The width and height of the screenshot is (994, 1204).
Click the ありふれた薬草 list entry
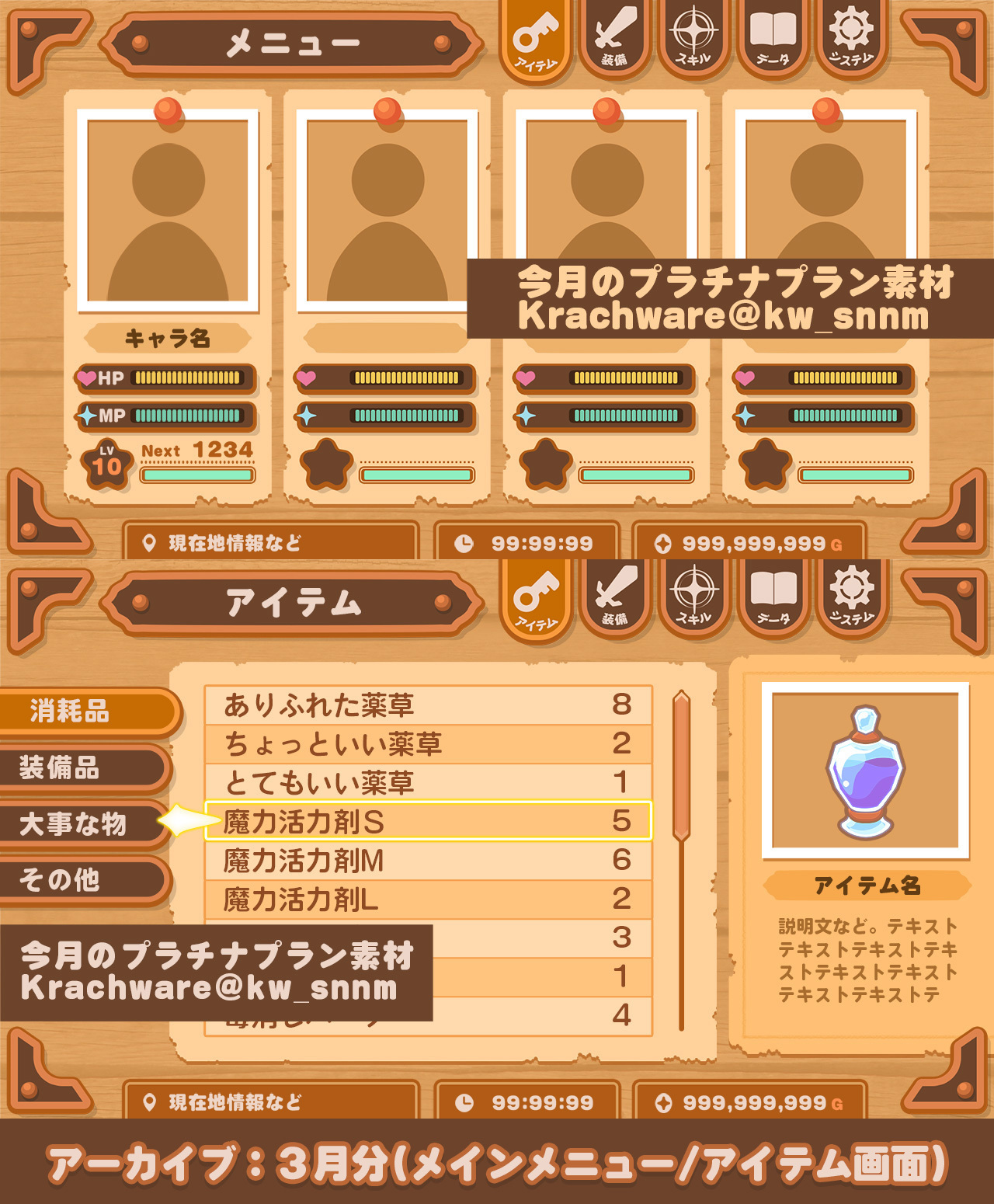(427, 707)
